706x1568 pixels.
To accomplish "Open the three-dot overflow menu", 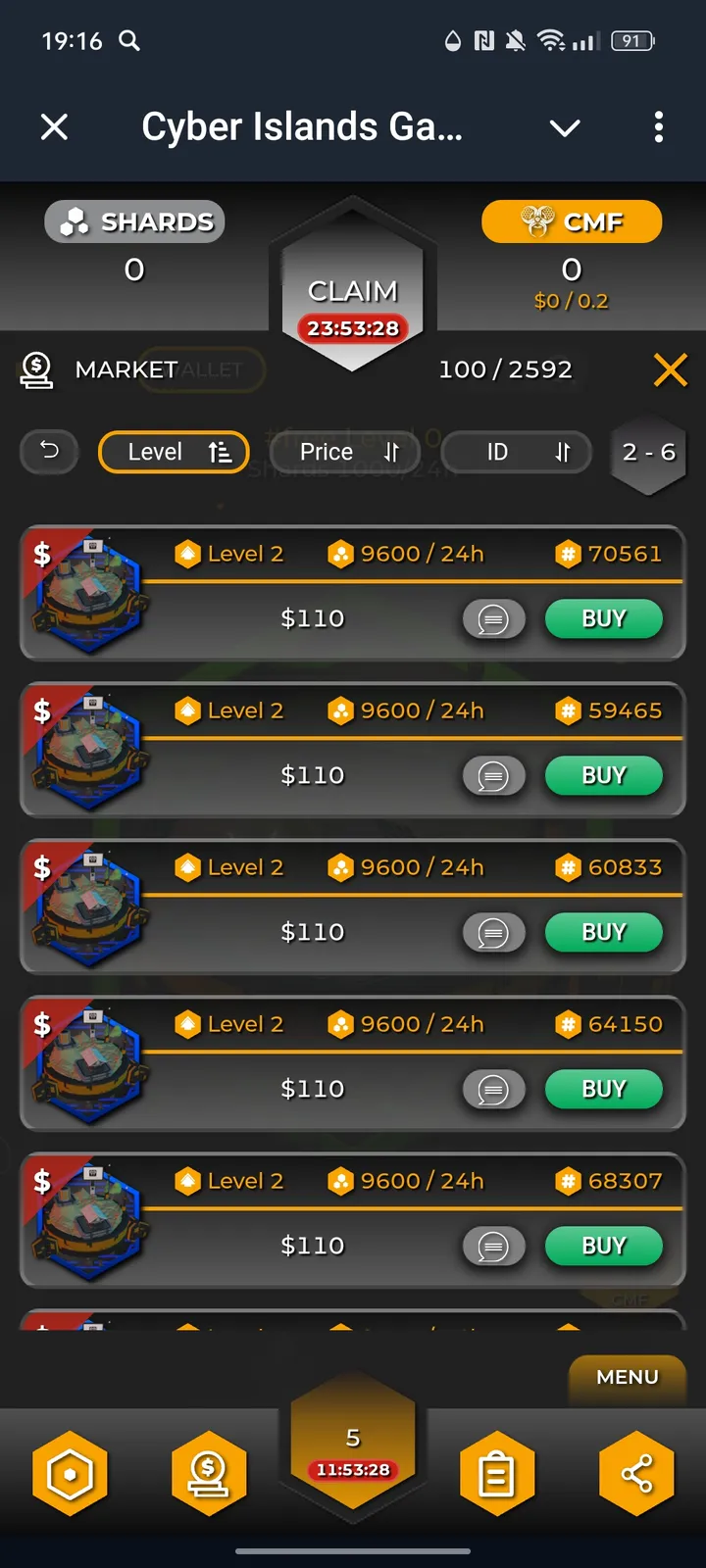I will pyautogui.click(x=658, y=126).
